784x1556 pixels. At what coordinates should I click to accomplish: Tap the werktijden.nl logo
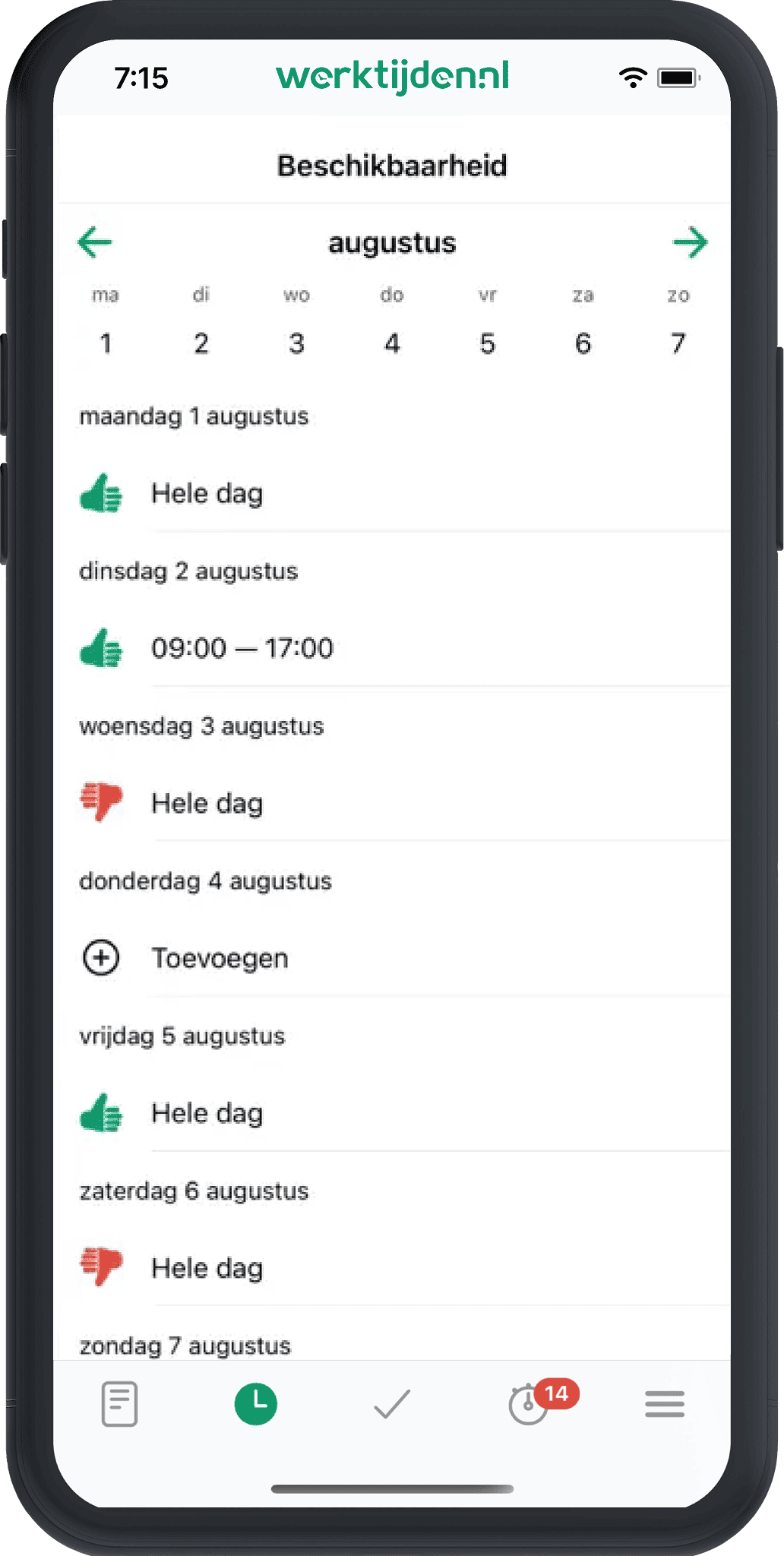click(392, 76)
